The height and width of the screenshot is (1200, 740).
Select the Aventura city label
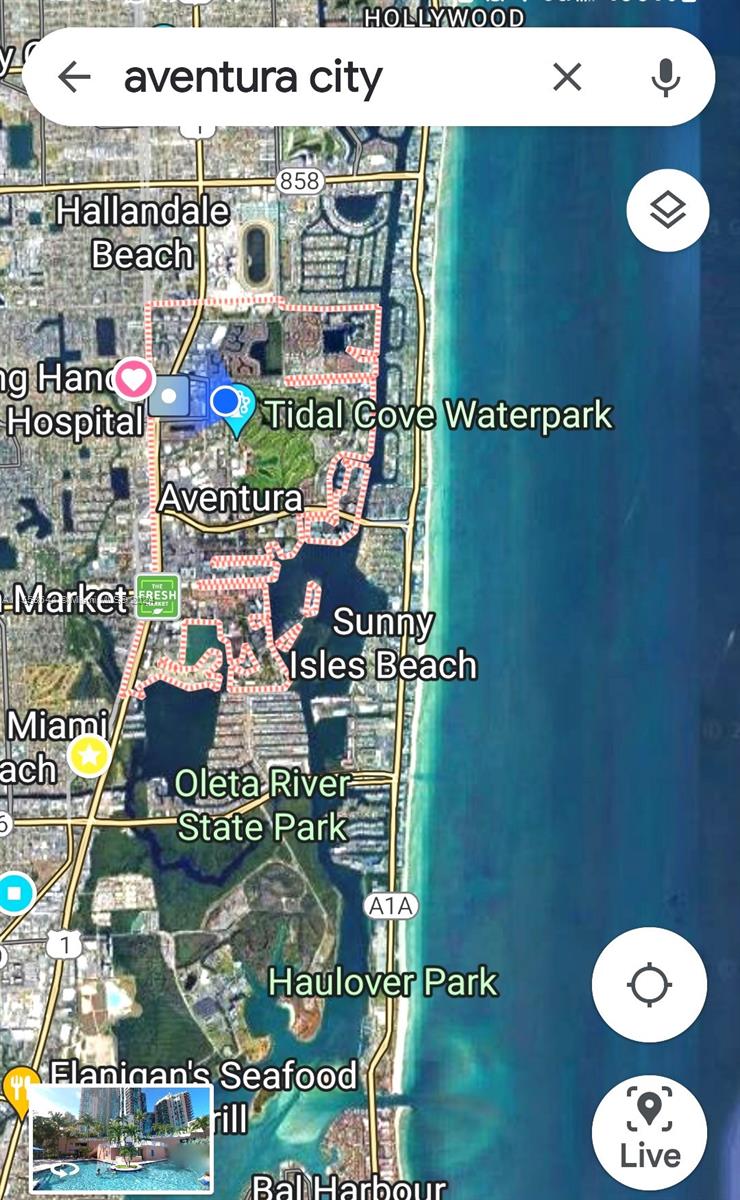click(232, 498)
